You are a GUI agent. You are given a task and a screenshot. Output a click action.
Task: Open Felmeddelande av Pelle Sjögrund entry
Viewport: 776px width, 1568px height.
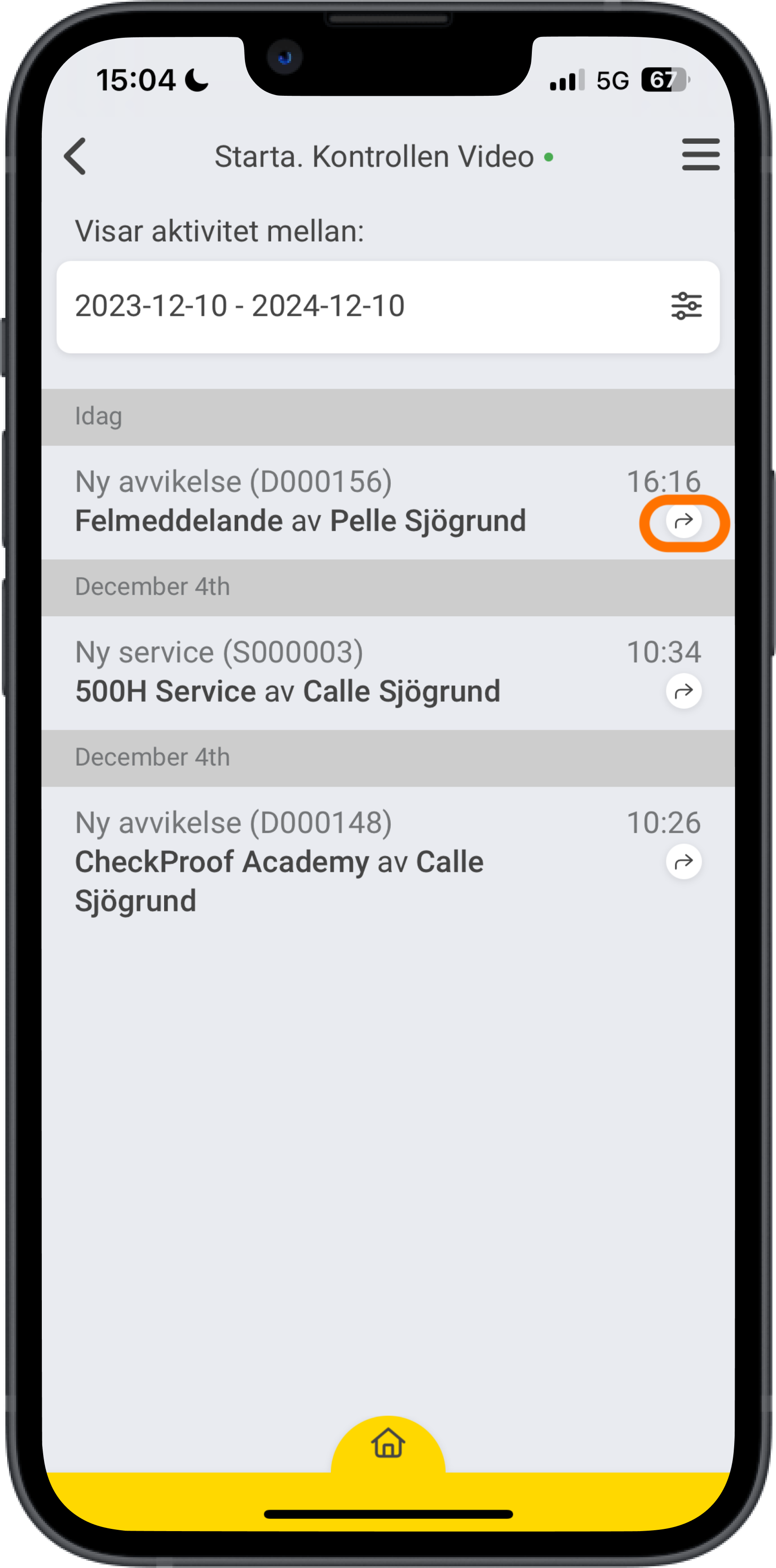pos(300,521)
